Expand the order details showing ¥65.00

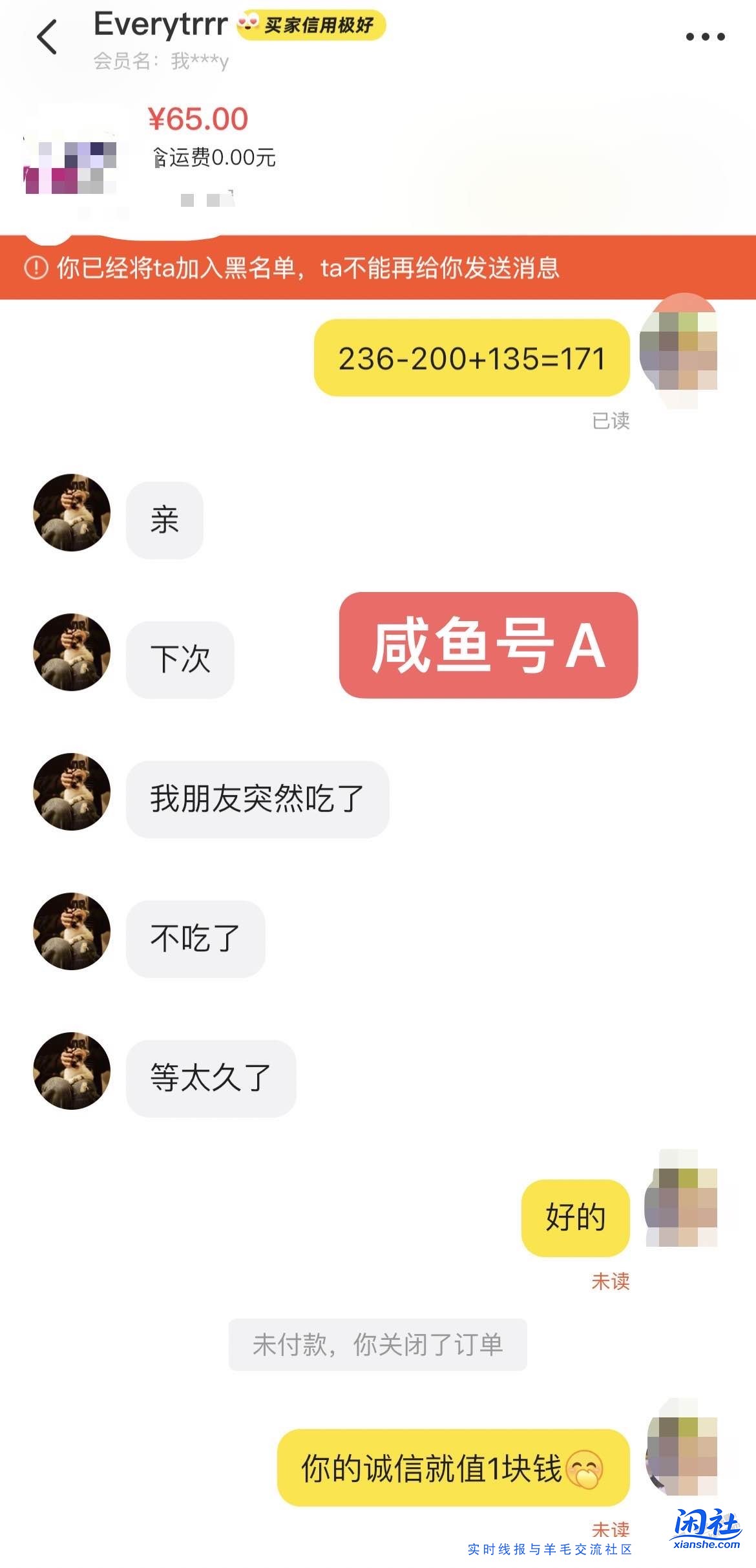pyautogui.click(x=197, y=120)
